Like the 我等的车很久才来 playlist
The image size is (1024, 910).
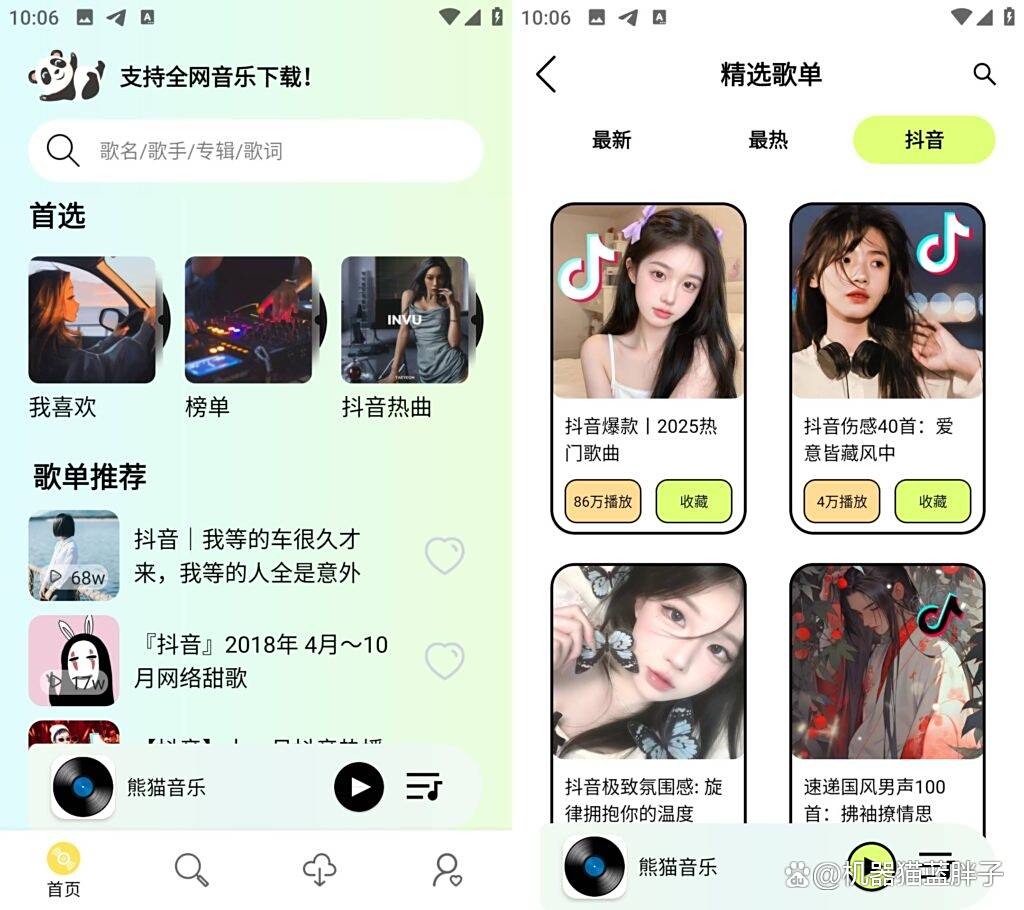click(444, 556)
